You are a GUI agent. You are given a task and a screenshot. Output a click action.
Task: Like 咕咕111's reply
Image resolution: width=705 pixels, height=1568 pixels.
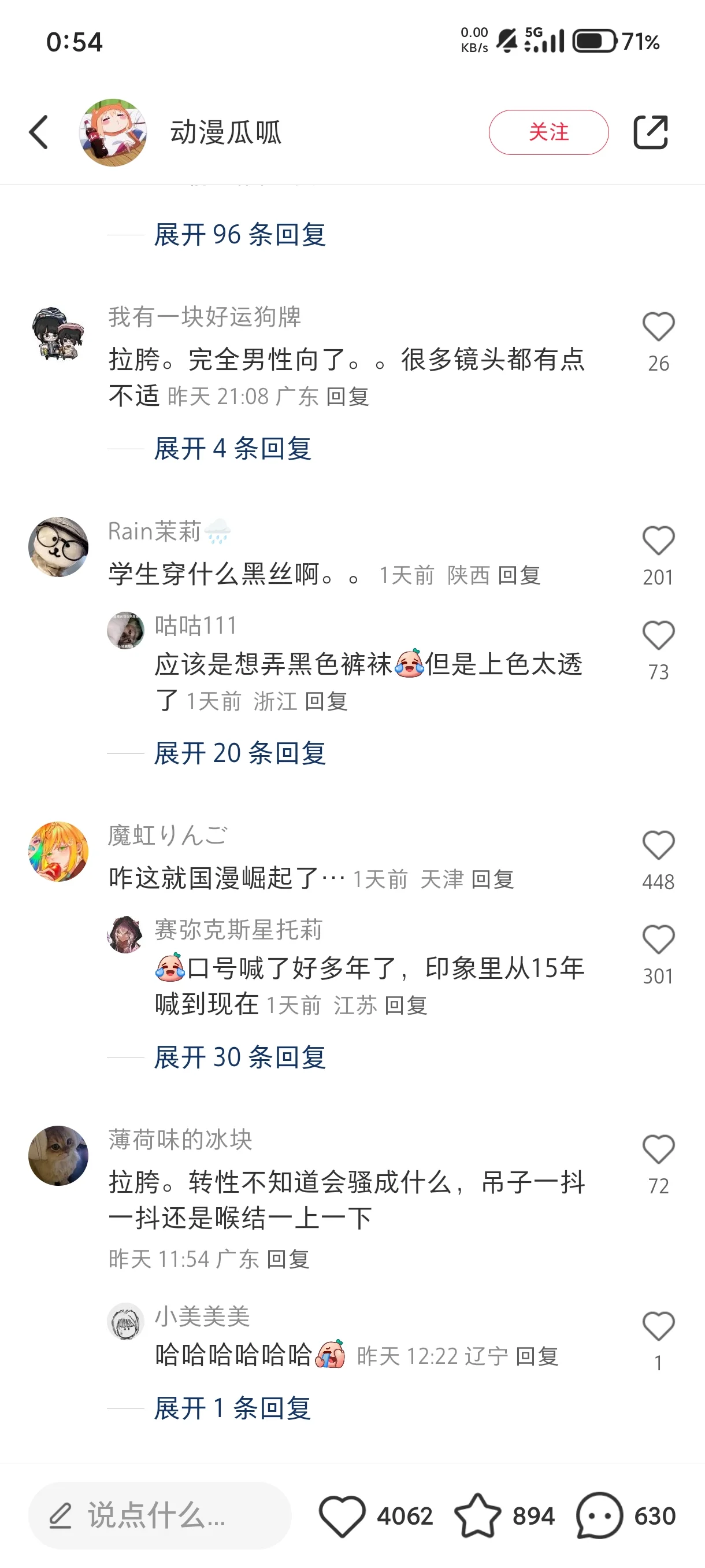pos(658,636)
